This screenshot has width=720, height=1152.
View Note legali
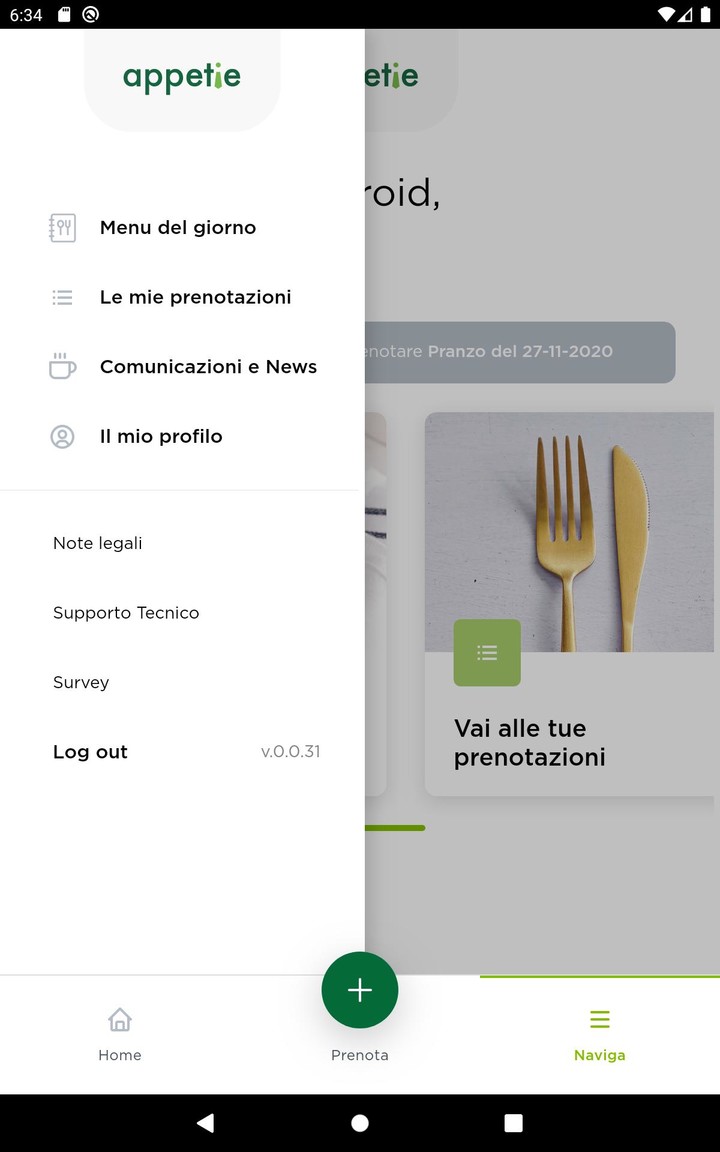[x=98, y=543]
